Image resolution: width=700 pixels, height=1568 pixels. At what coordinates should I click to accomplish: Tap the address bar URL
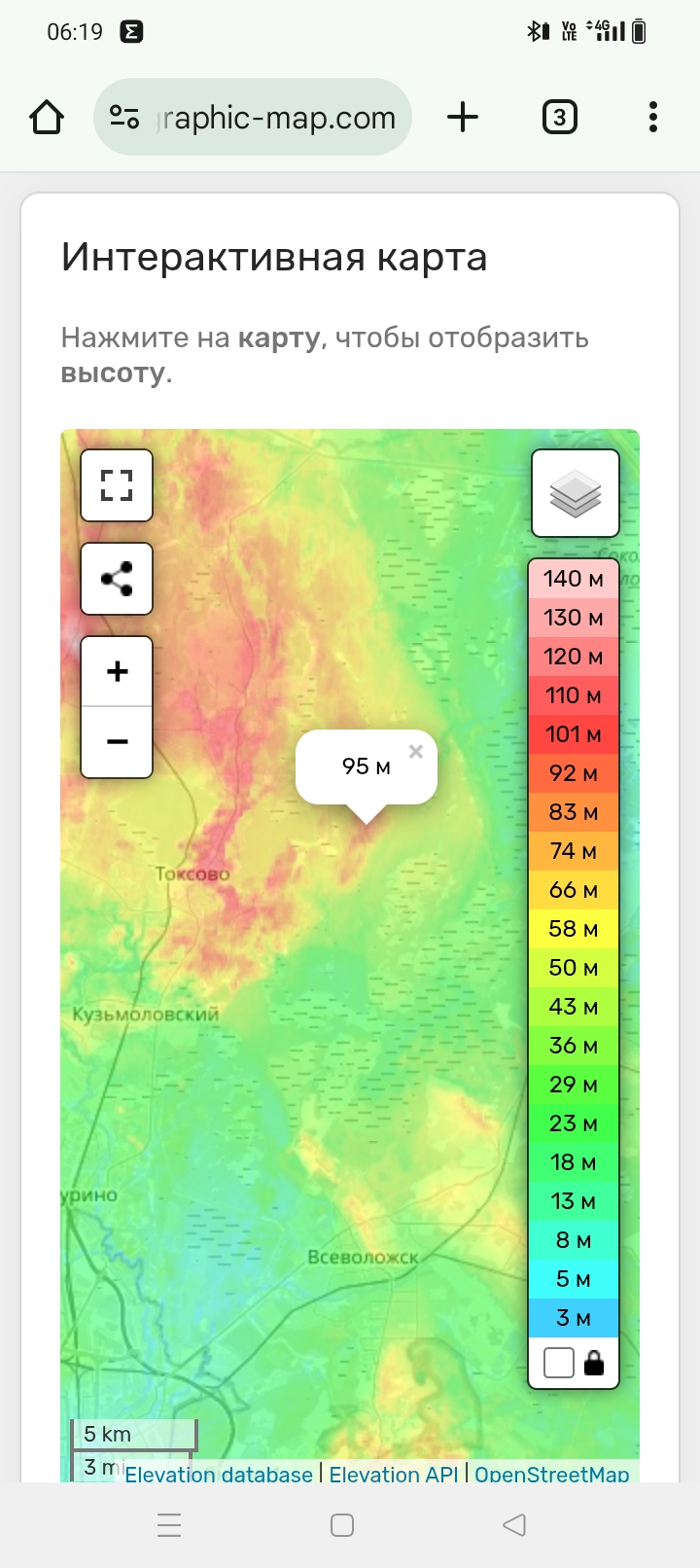(277, 118)
